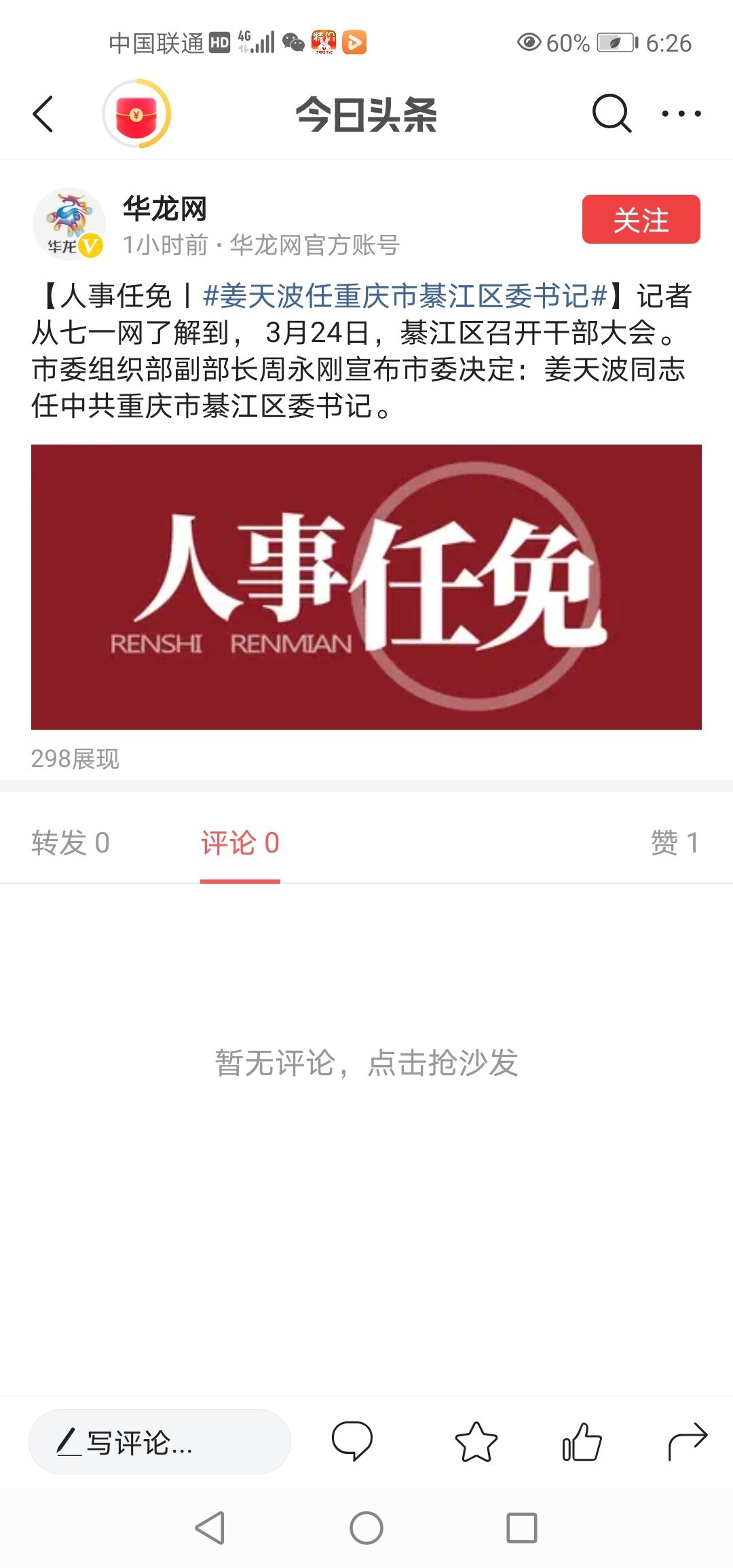
Task: Open search in the top bar
Action: click(x=612, y=113)
